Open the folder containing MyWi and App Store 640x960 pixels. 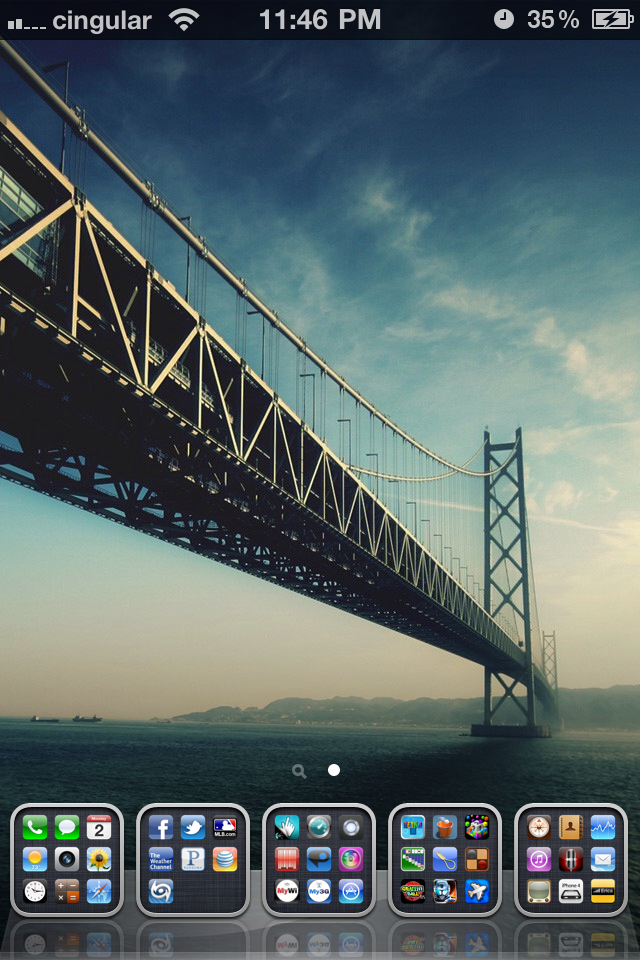coord(319,860)
